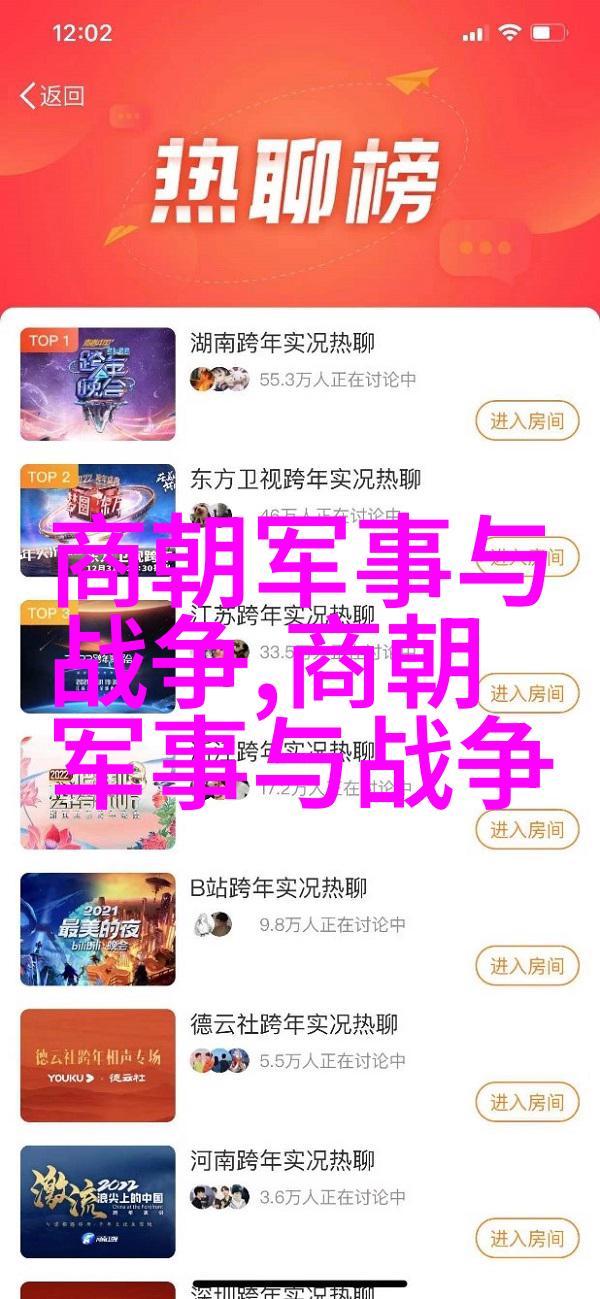Open the 河南跨年实况热聊 thumbnail

(x=98, y=1202)
